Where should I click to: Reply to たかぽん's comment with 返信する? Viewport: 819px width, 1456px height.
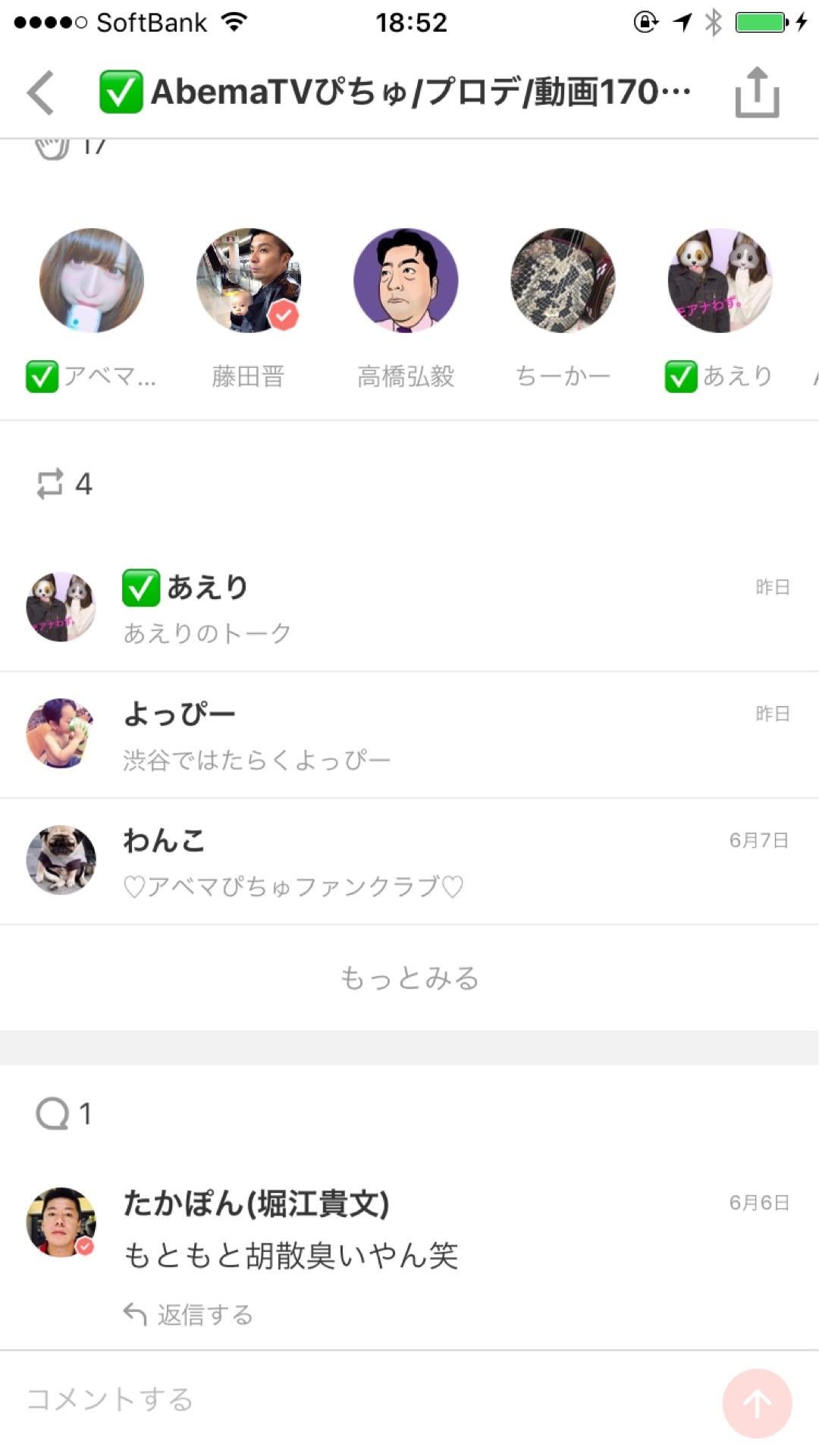pyautogui.click(x=190, y=1314)
